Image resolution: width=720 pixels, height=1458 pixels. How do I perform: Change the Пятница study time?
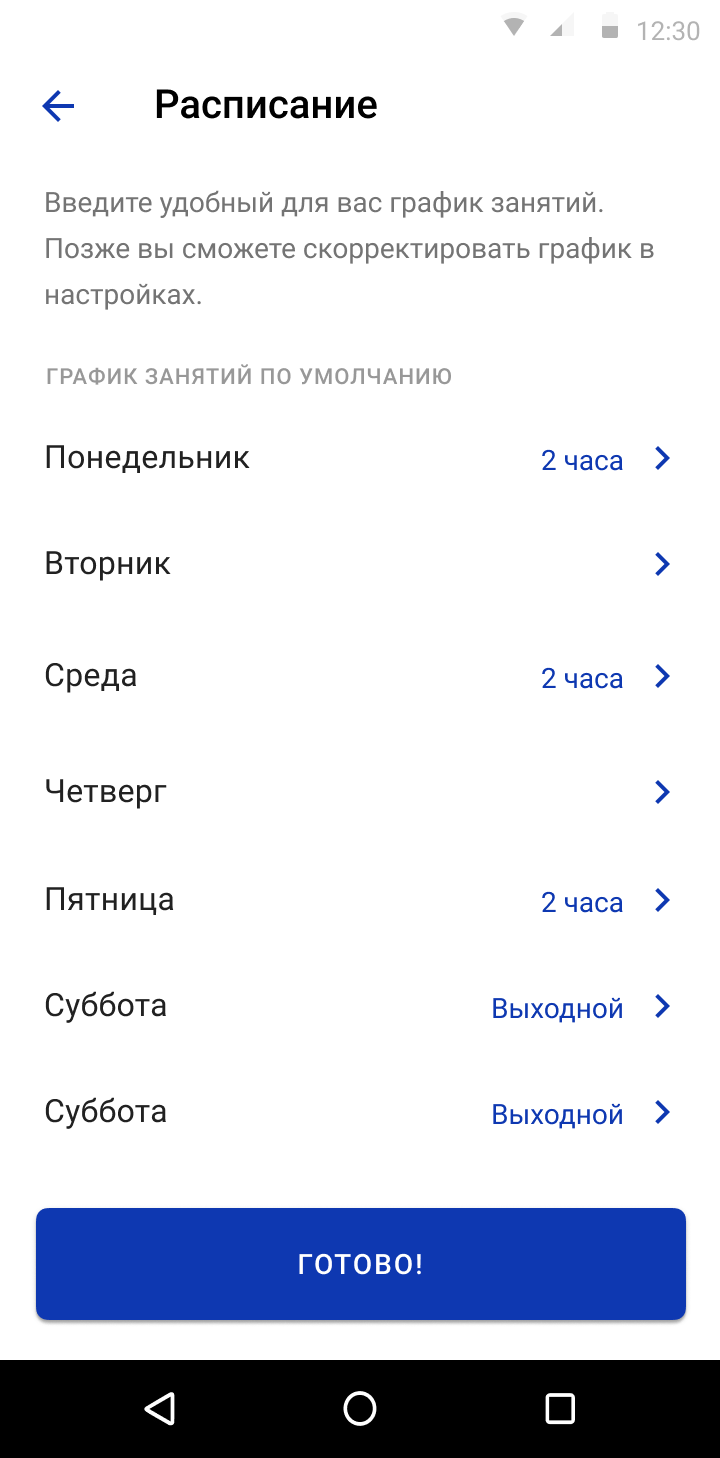pyautogui.click(x=358, y=901)
